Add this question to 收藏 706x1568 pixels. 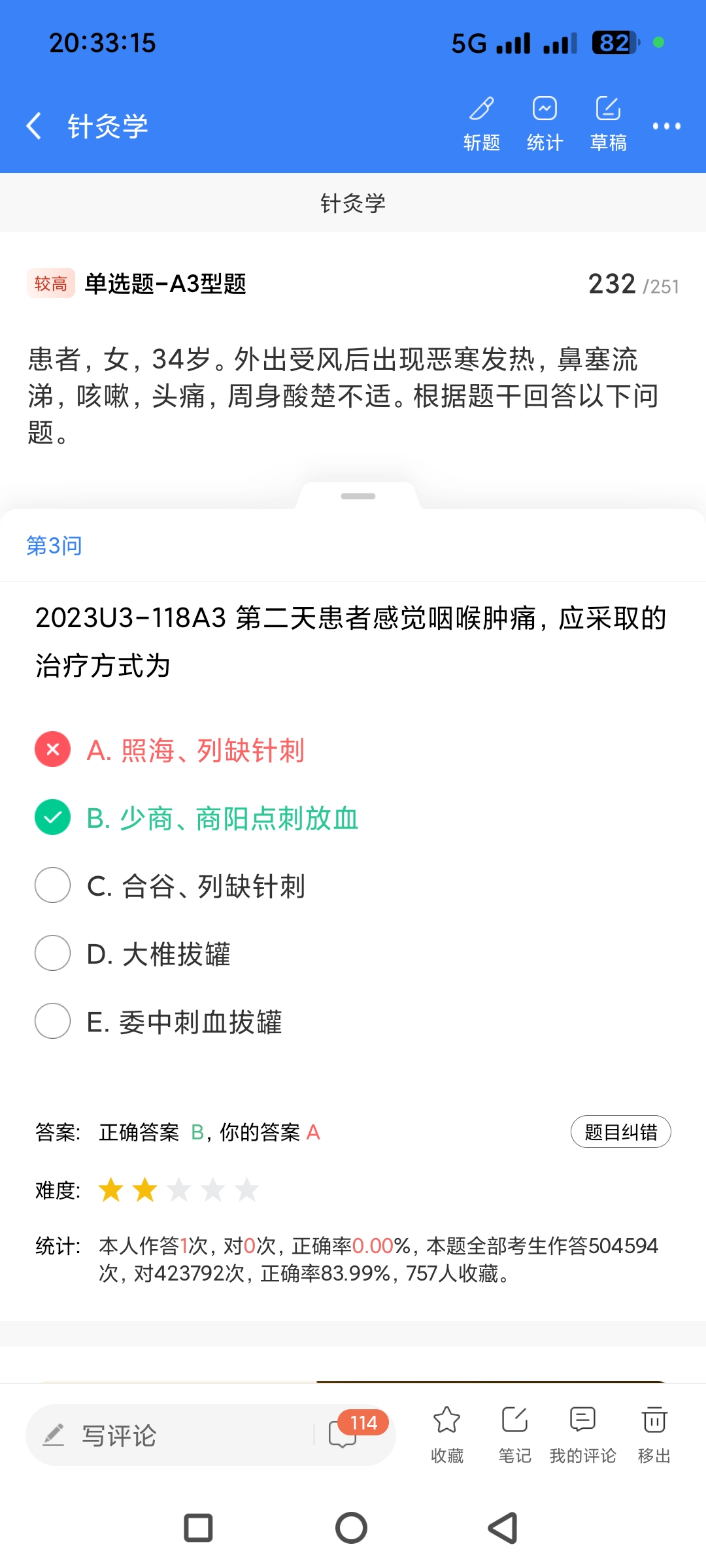point(447,1433)
